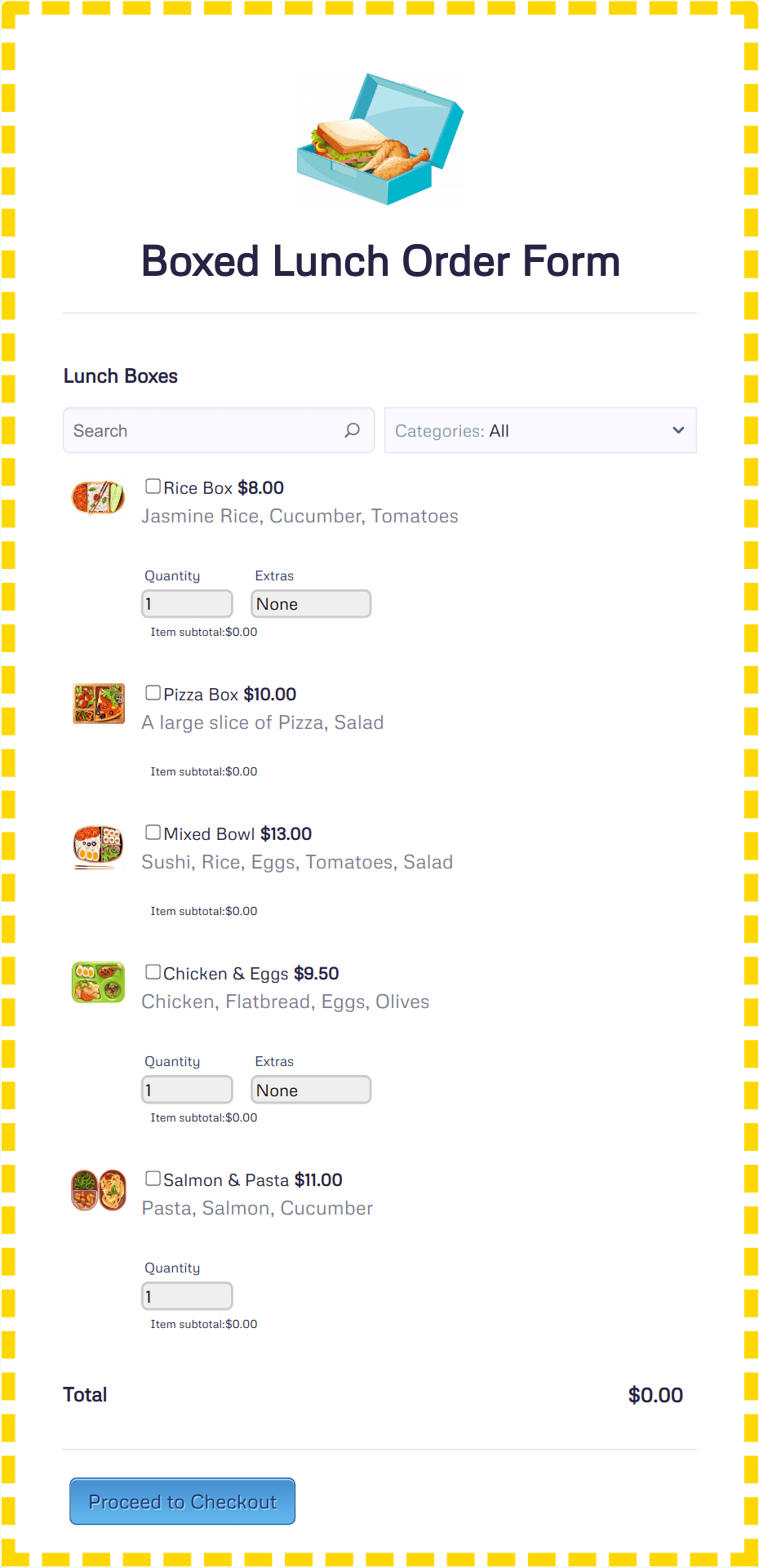Tap the Search lunch boxes field
Screen dimensions: 759x1568
(219, 430)
